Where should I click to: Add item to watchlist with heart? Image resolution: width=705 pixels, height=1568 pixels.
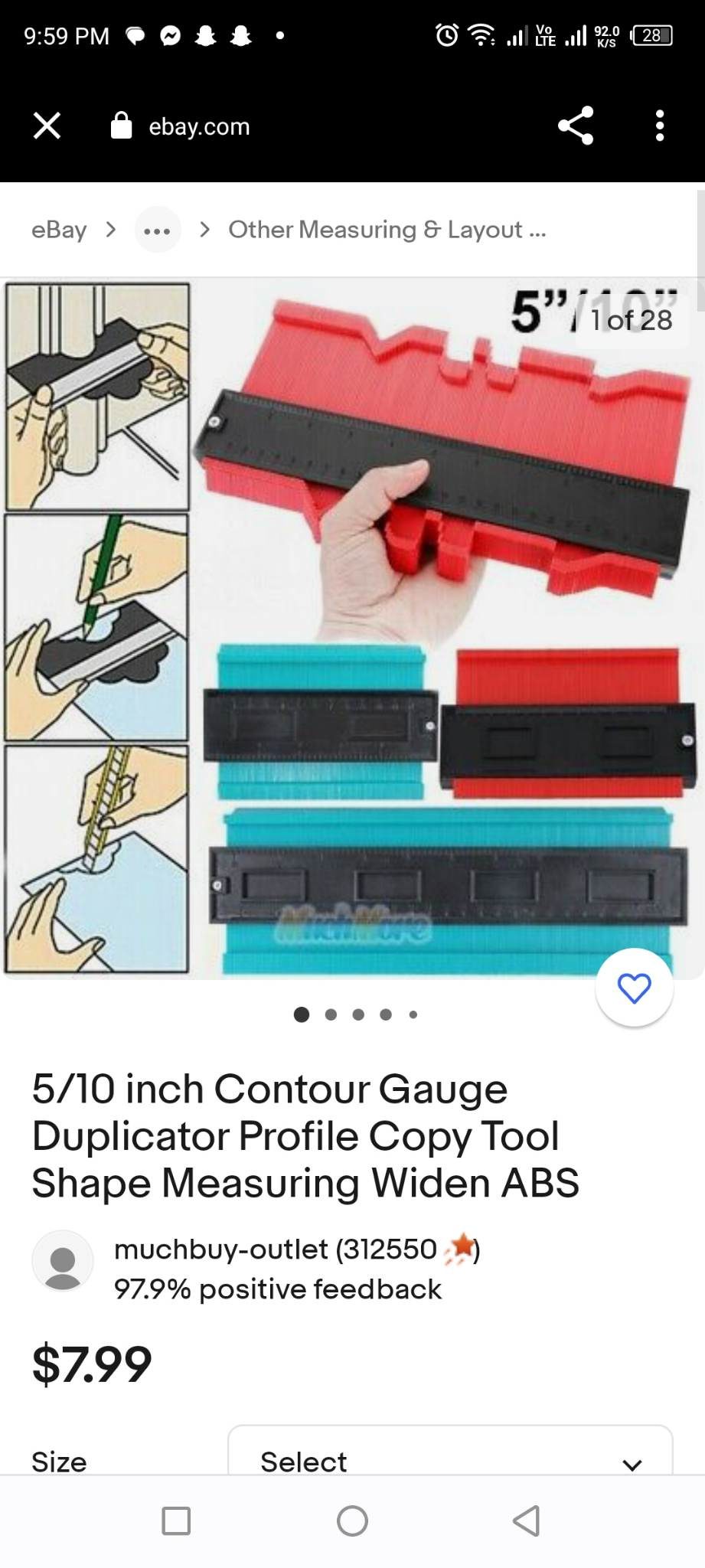(x=634, y=988)
